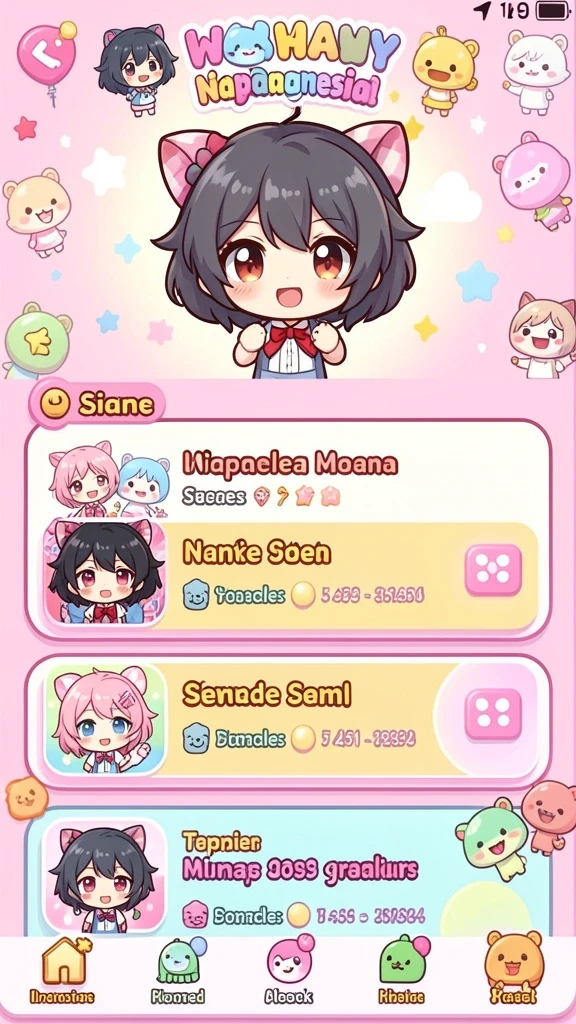Go to the house home tab
The width and height of the screenshot is (576, 1024).
[x=62, y=971]
